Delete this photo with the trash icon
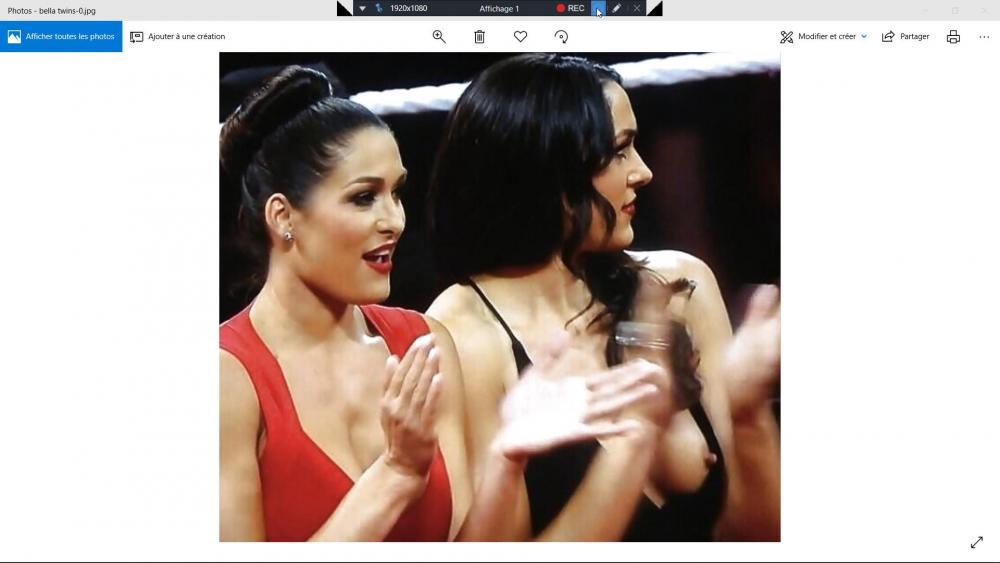 click(x=480, y=37)
